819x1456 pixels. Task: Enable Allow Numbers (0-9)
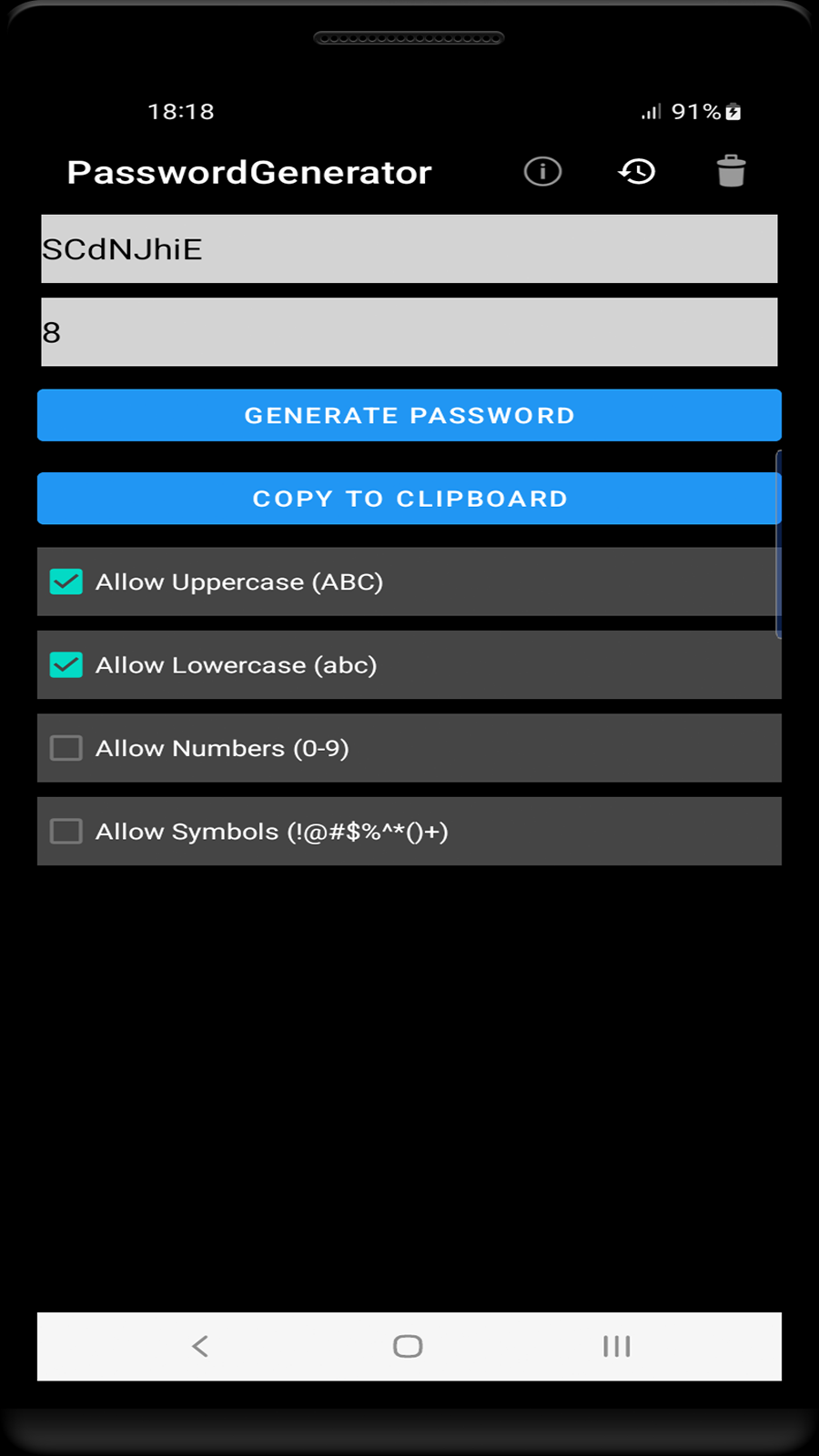coord(66,748)
